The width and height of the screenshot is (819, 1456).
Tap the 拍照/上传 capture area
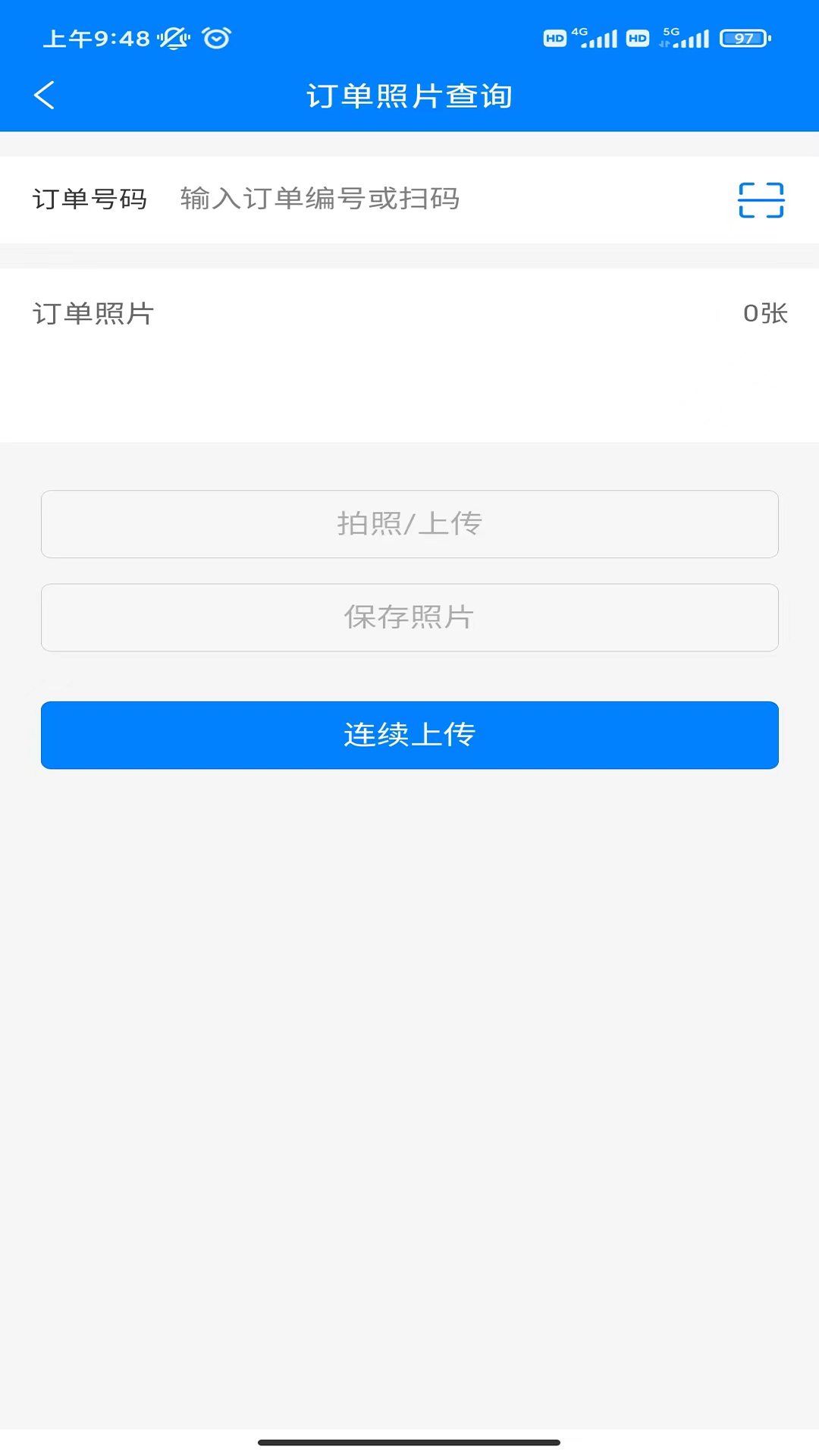tap(409, 524)
